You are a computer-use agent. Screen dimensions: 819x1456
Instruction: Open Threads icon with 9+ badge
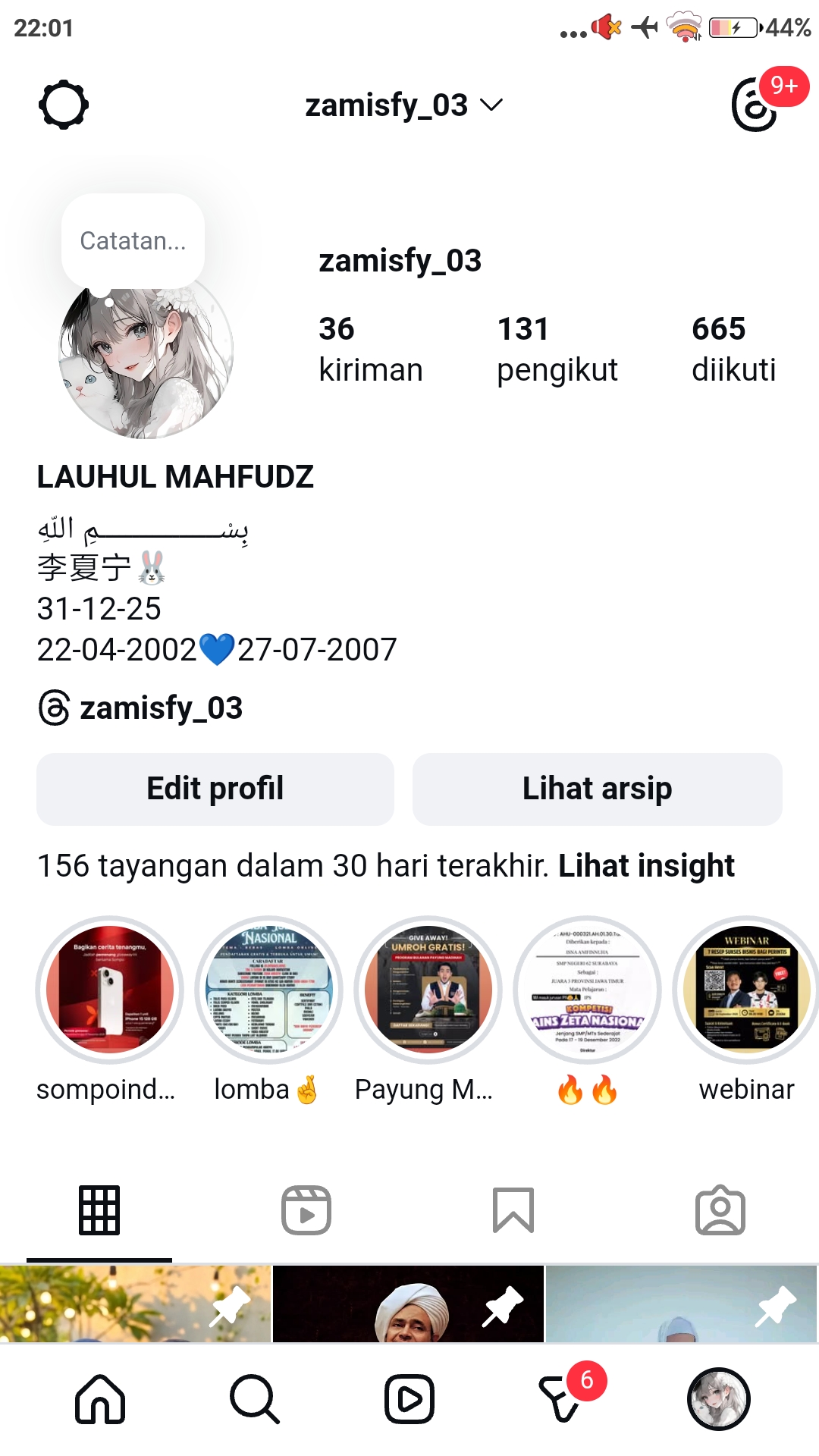tap(755, 105)
